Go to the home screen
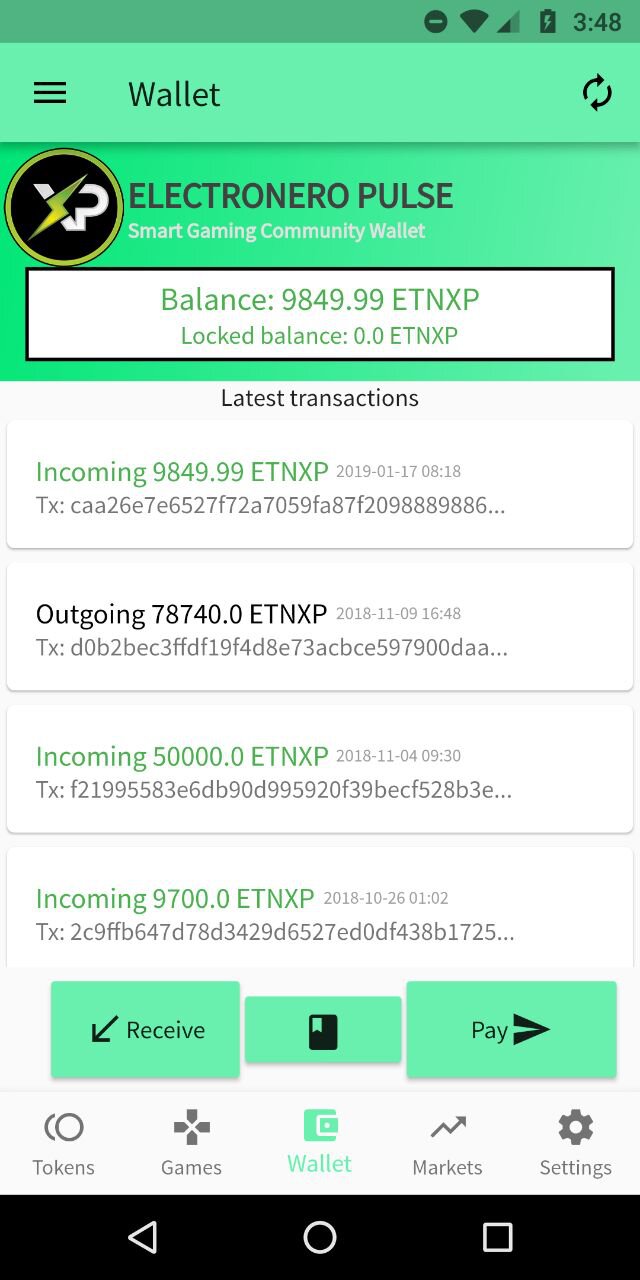 pos(320,1237)
